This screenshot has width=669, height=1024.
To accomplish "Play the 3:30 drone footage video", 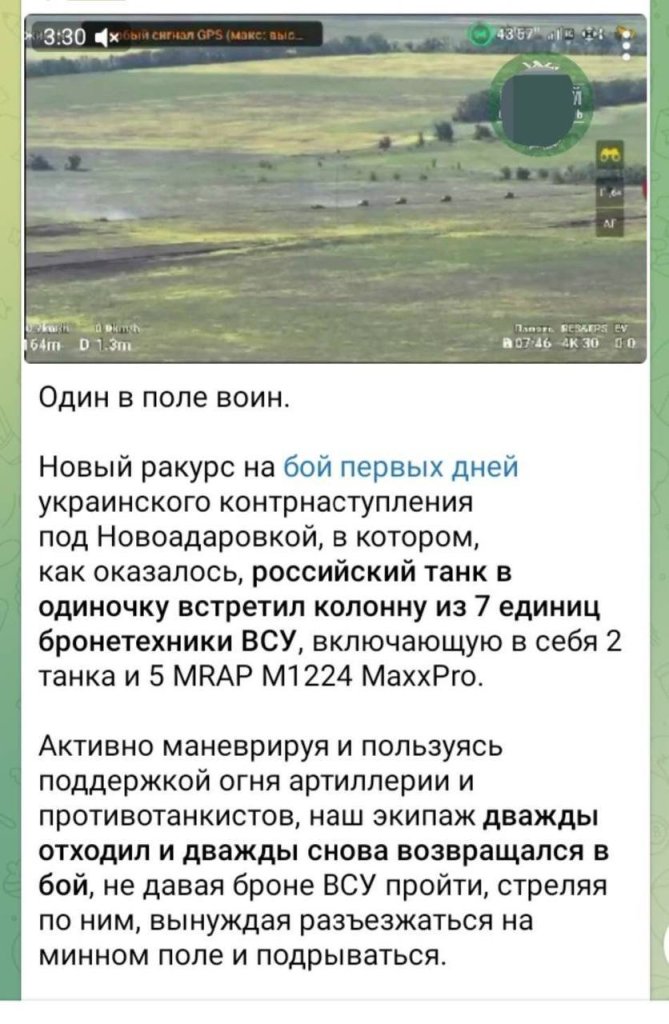I will (x=334, y=190).
